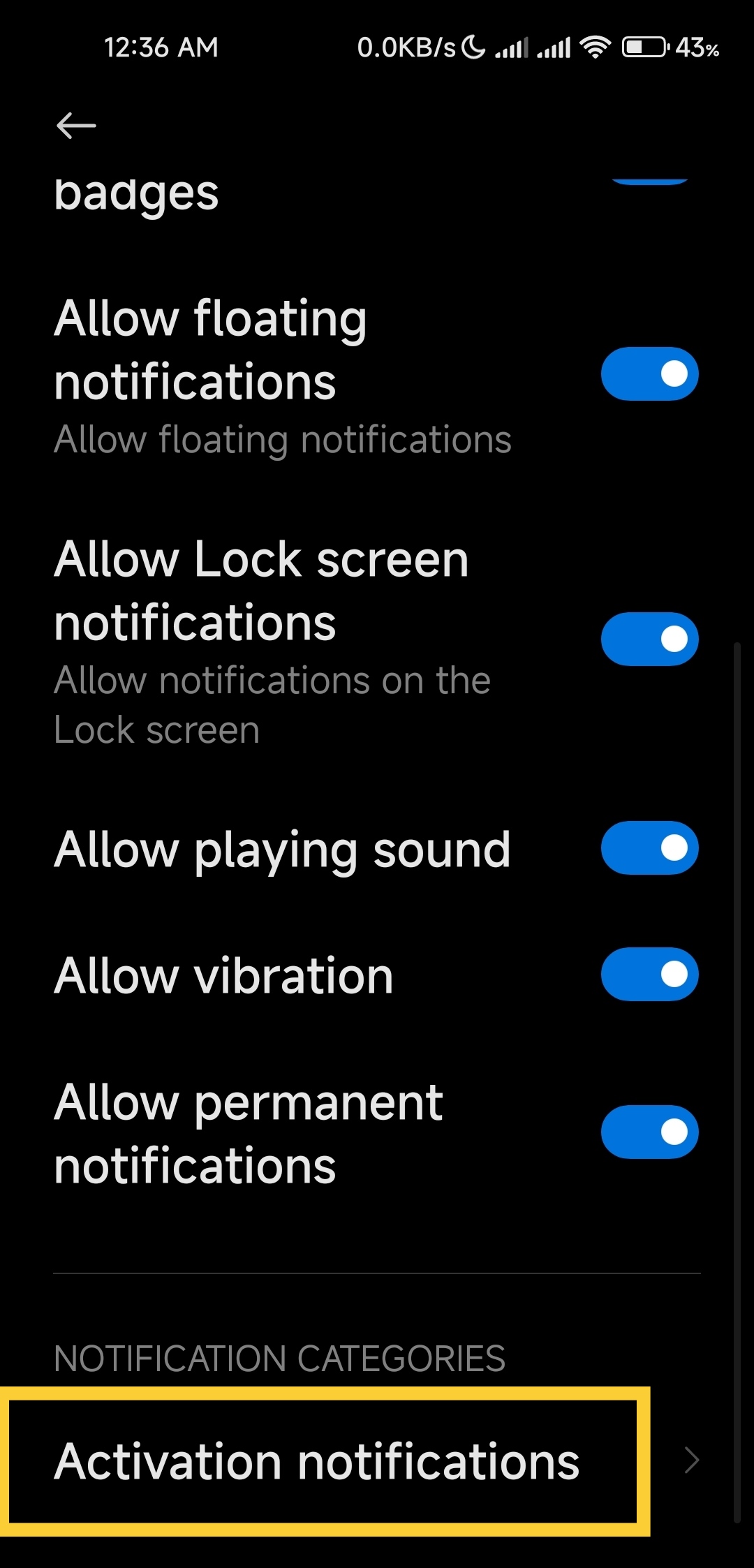Go back using the arrow icon

click(x=76, y=126)
